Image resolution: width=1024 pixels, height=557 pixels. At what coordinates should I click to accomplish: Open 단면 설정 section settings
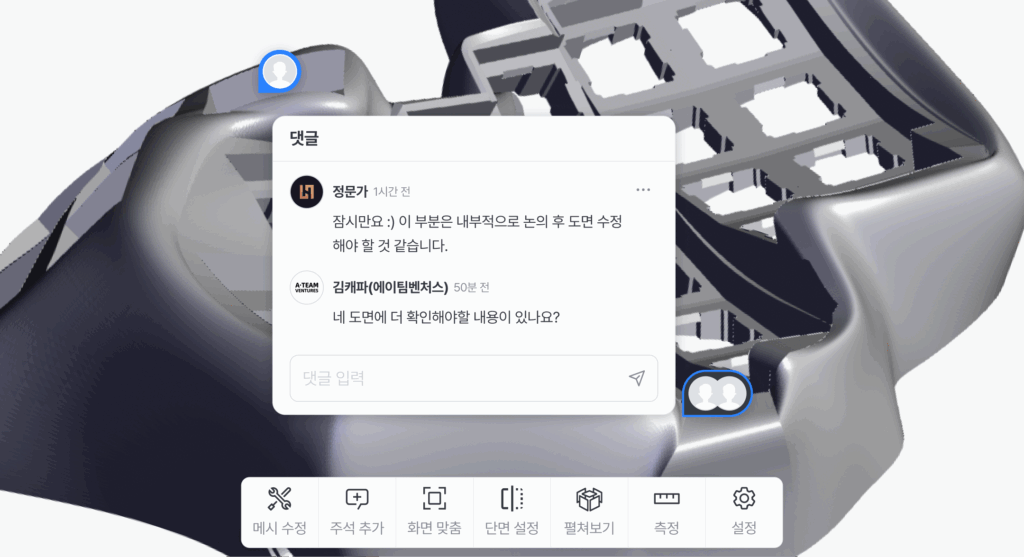511,511
